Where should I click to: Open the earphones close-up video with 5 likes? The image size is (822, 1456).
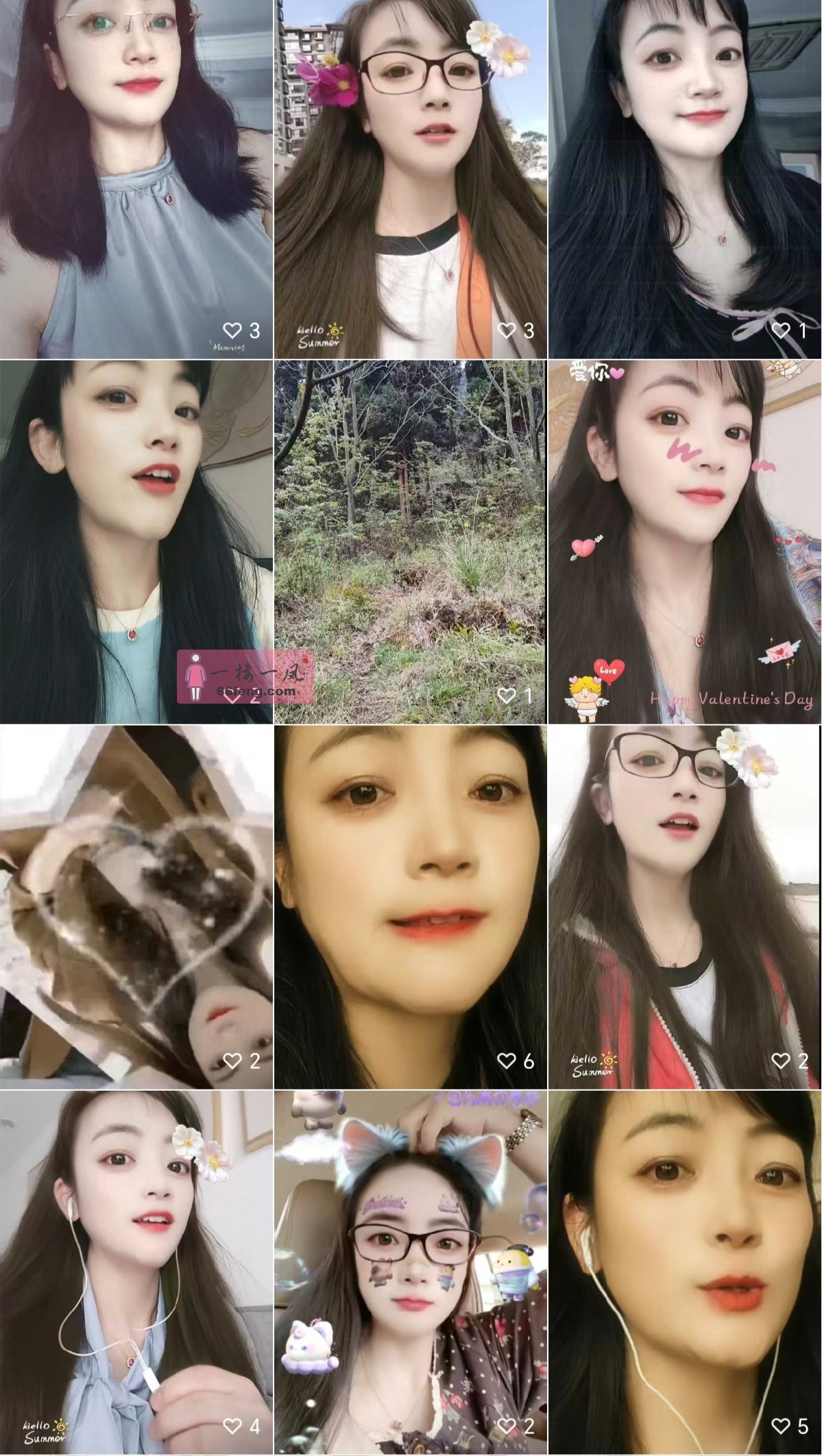pos(684,1271)
